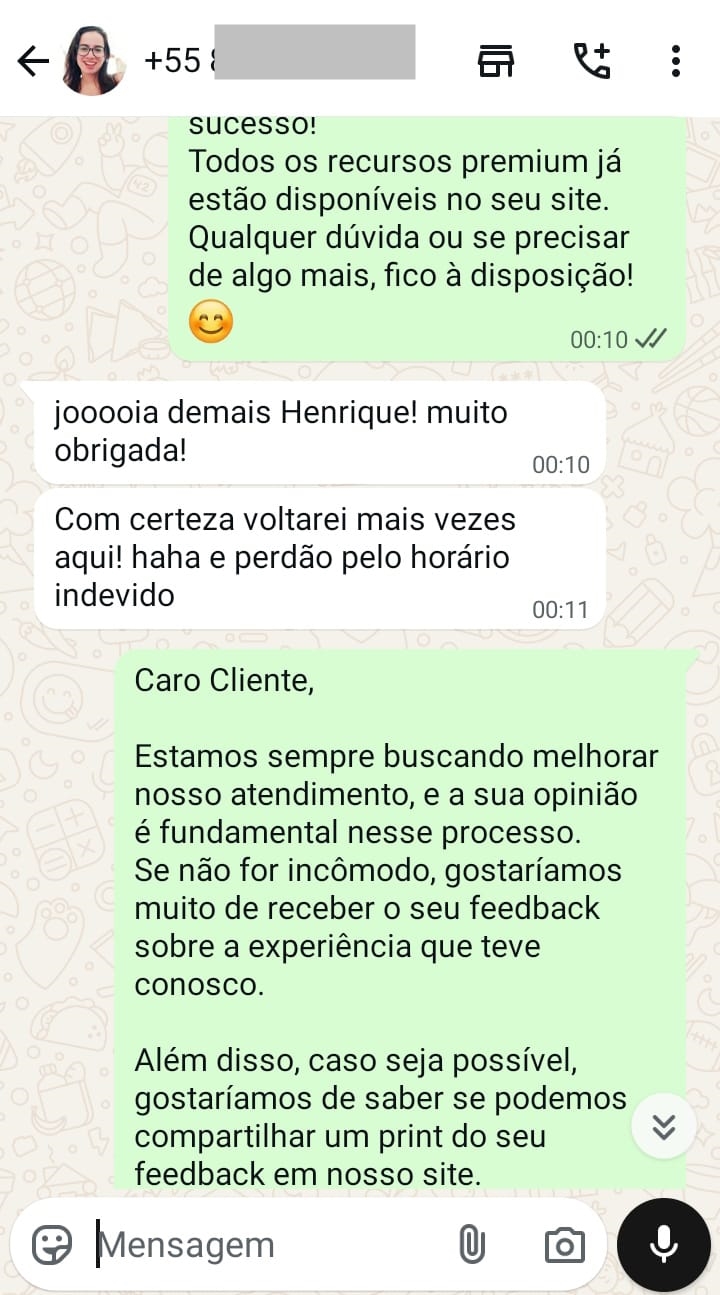The image size is (720, 1295).
Task: Open the contact's profile picture
Action: [x=94, y=60]
